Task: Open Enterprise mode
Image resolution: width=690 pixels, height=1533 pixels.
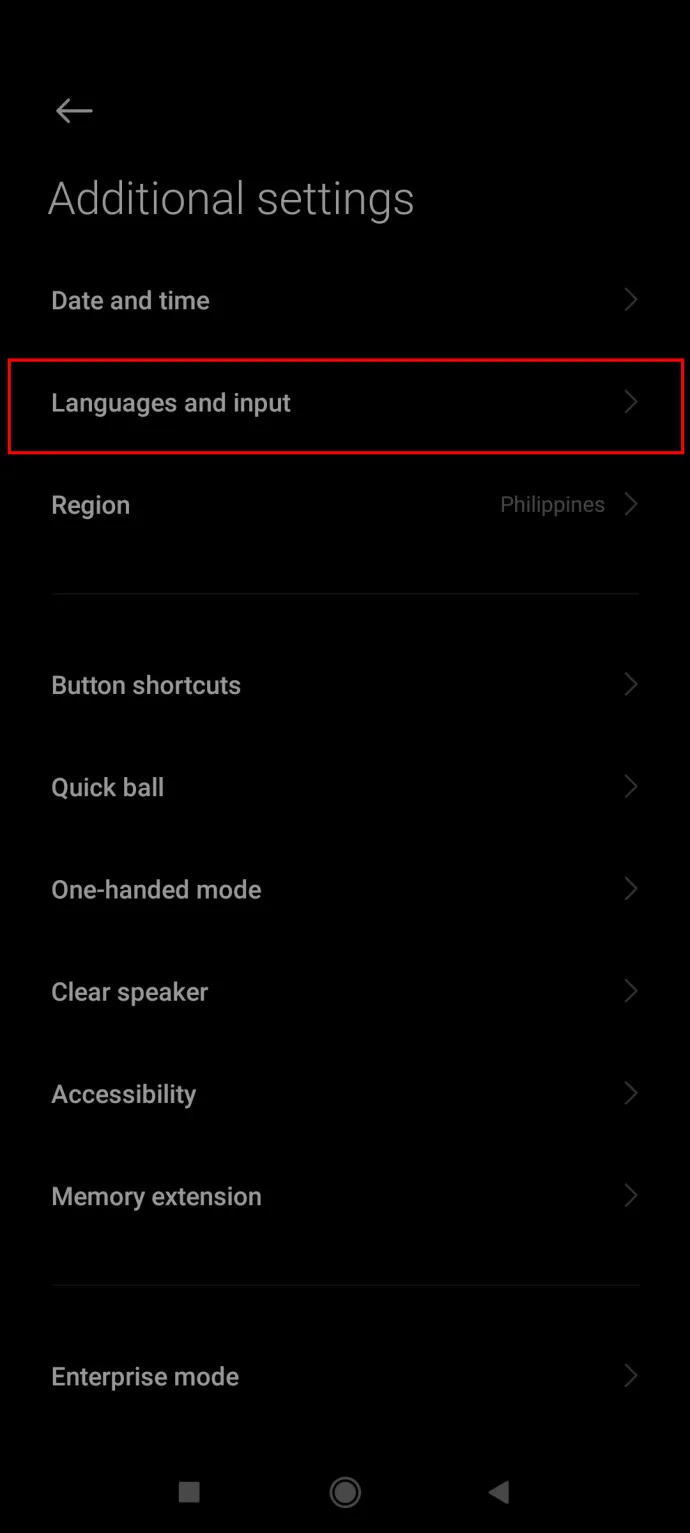Action: click(345, 1377)
